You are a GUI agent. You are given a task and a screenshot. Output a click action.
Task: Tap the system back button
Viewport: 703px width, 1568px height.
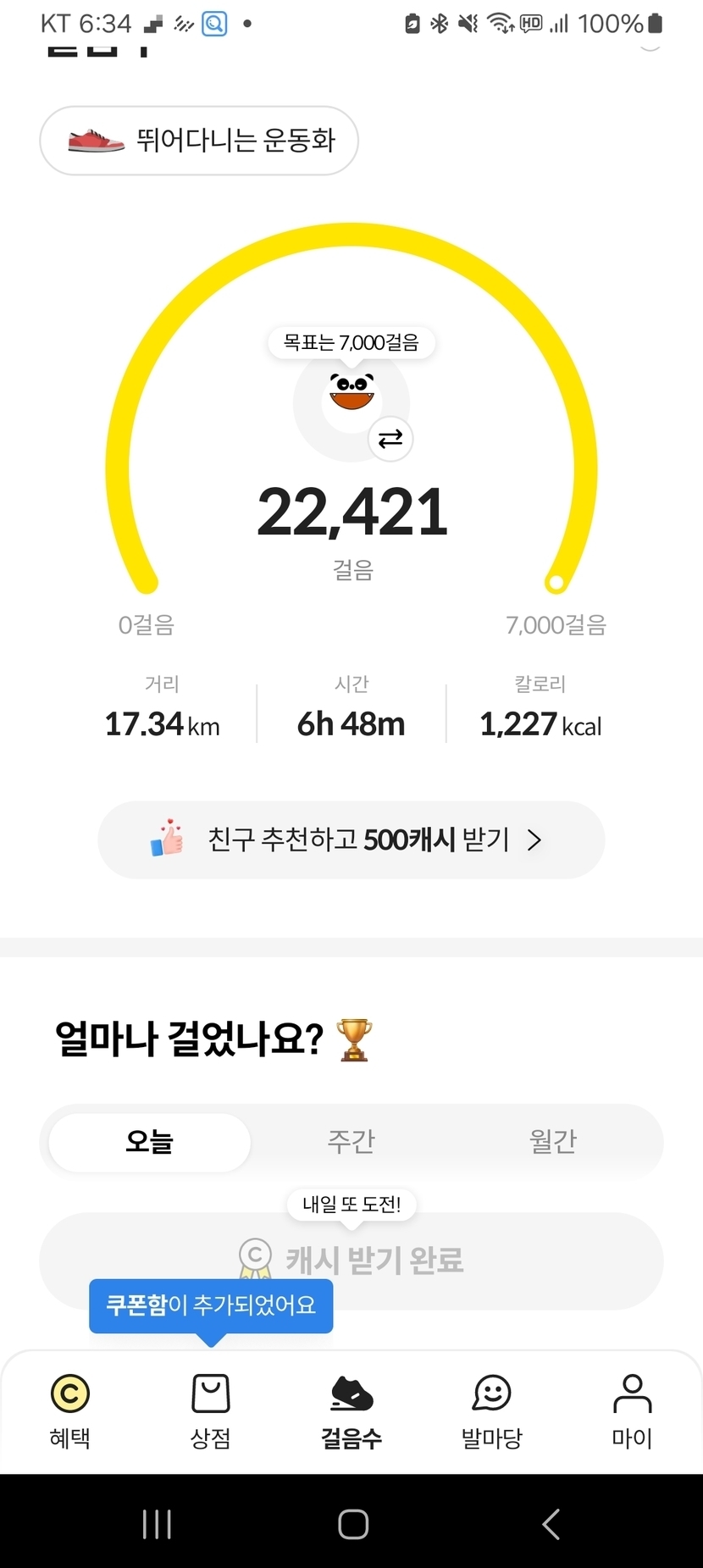pos(551,1524)
